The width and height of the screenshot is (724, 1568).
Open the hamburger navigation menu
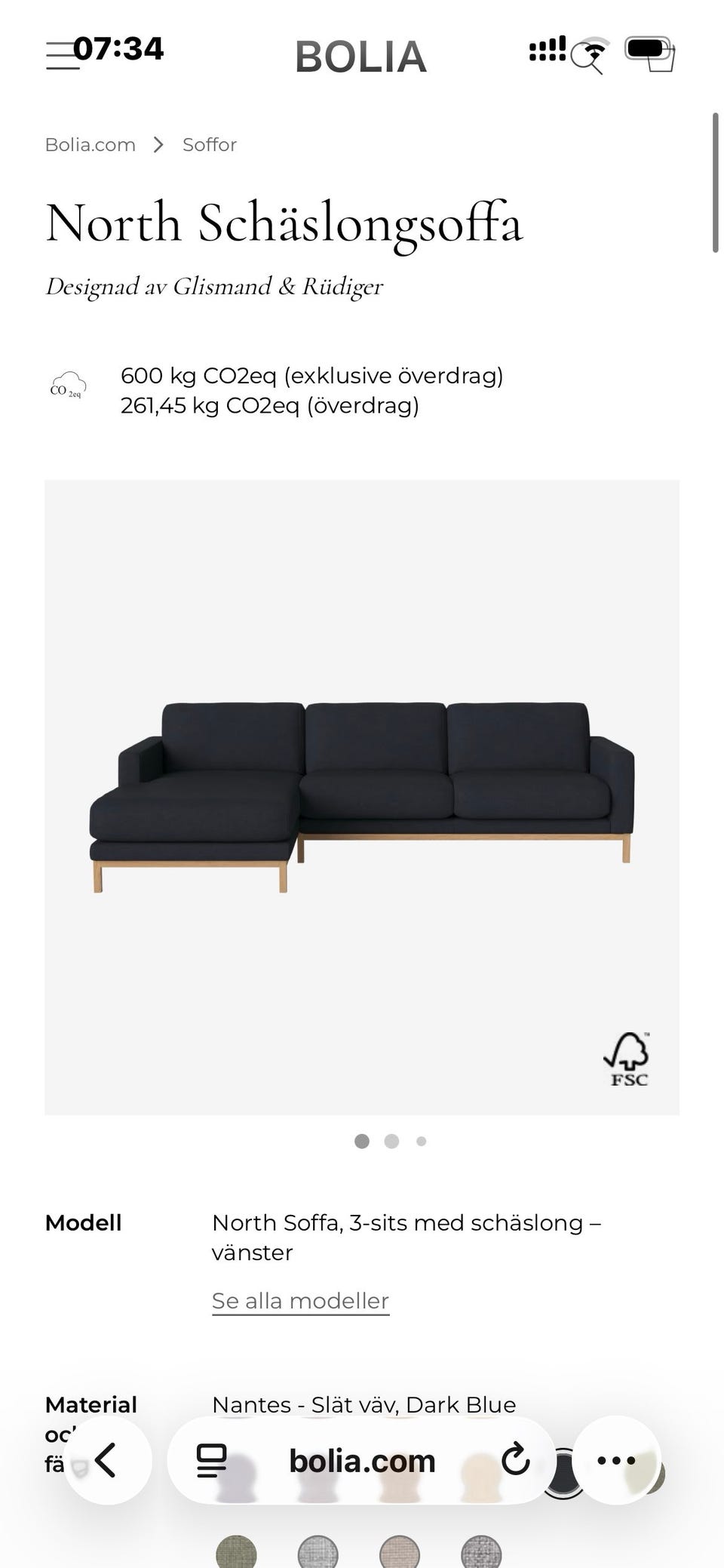[62, 57]
